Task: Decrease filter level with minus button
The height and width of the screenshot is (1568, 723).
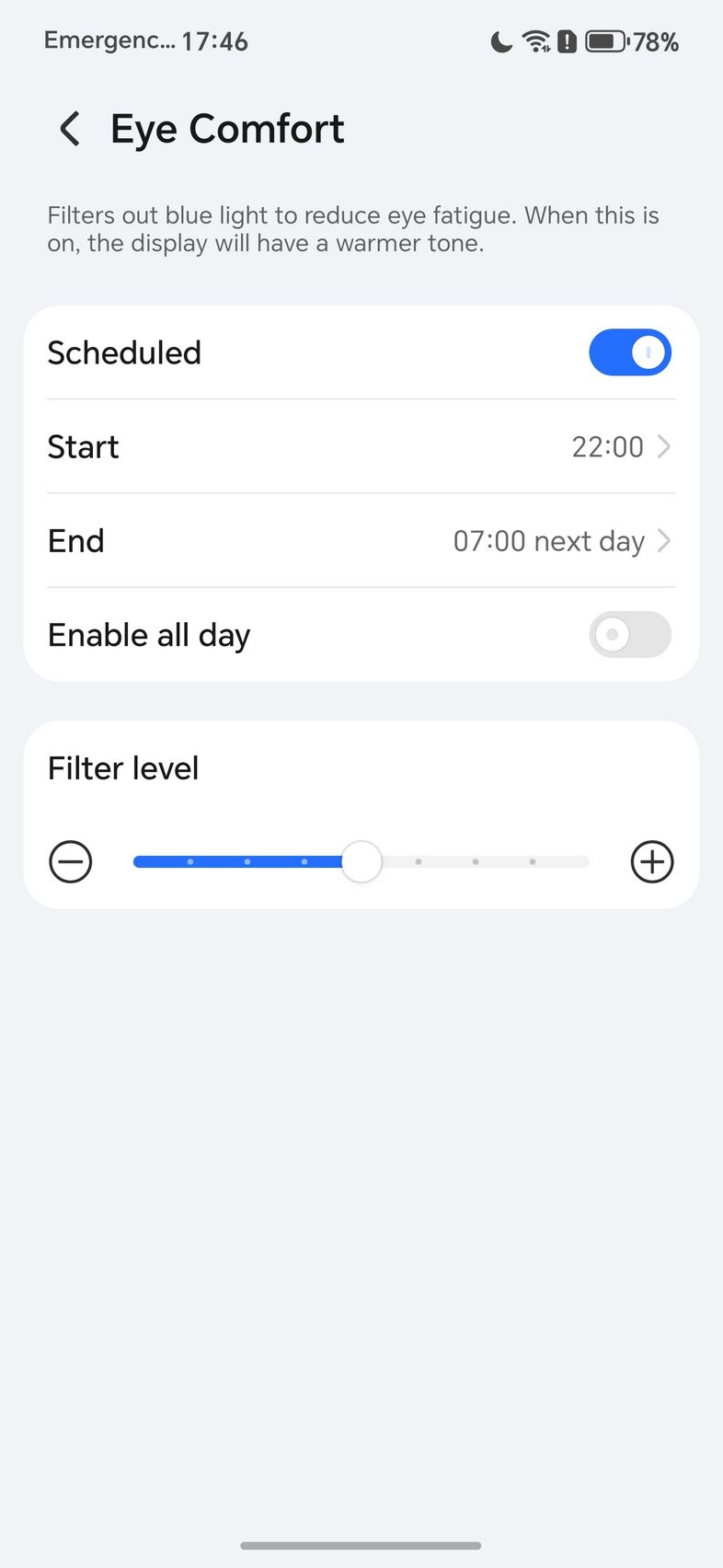Action: pyautogui.click(x=71, y=862)
